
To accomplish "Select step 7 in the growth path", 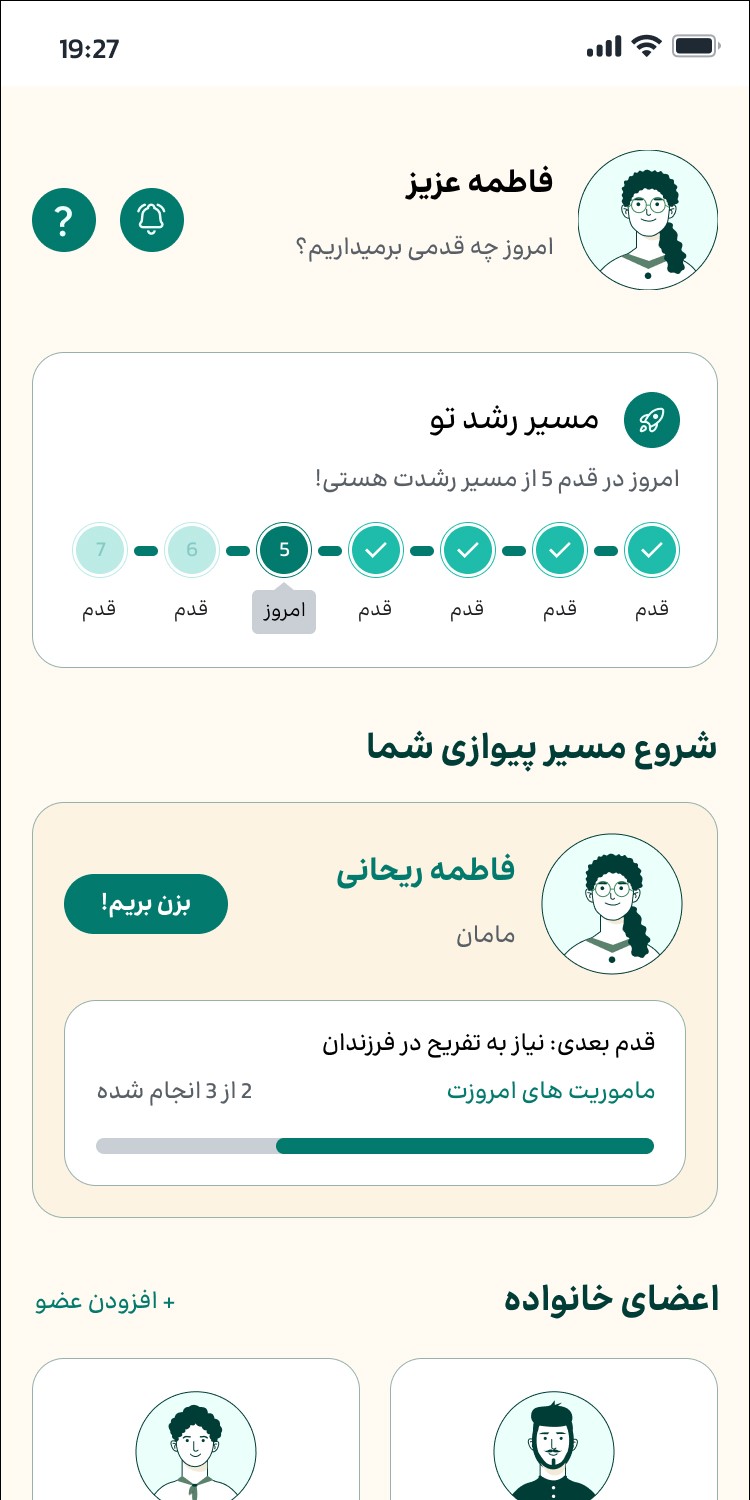I will pos(100,550).
